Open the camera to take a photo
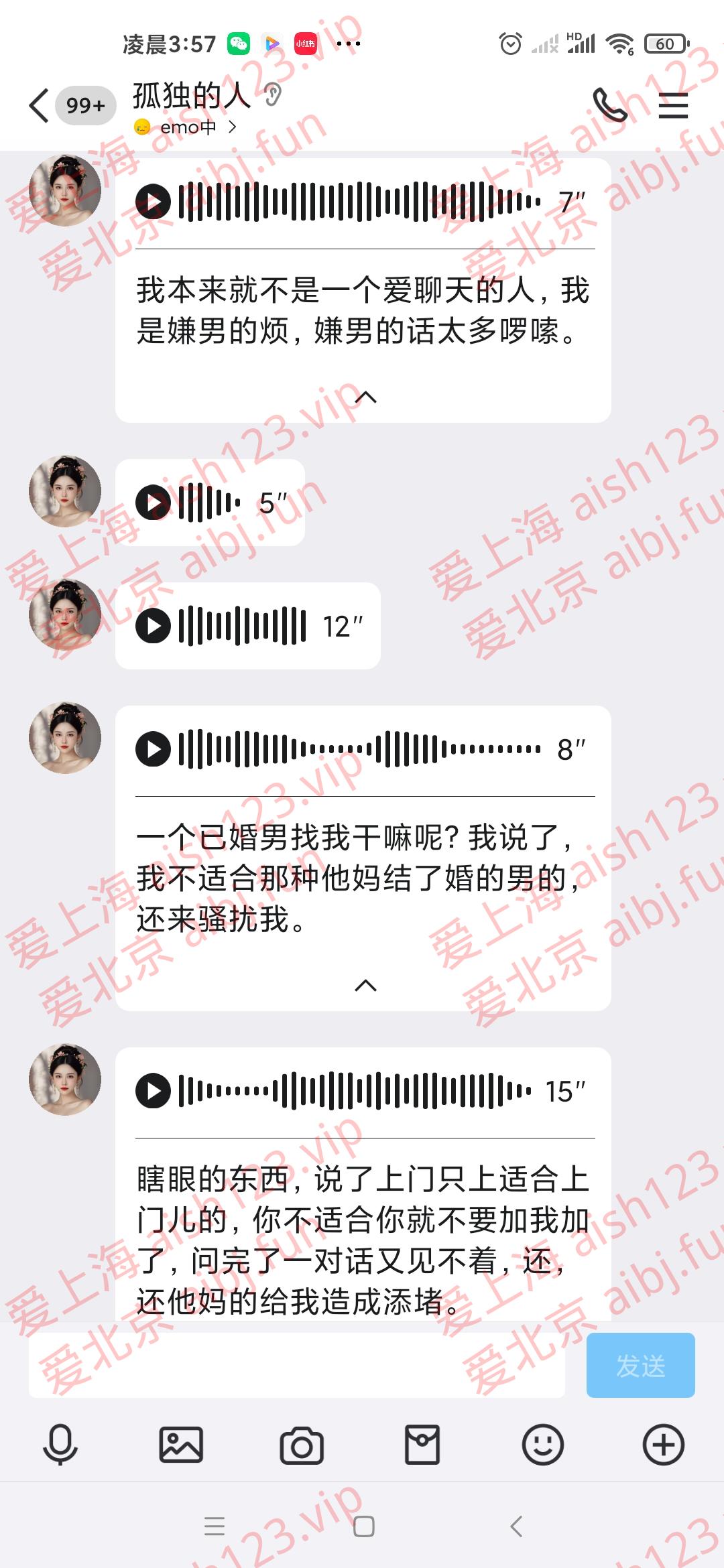 click(302, 1445)
